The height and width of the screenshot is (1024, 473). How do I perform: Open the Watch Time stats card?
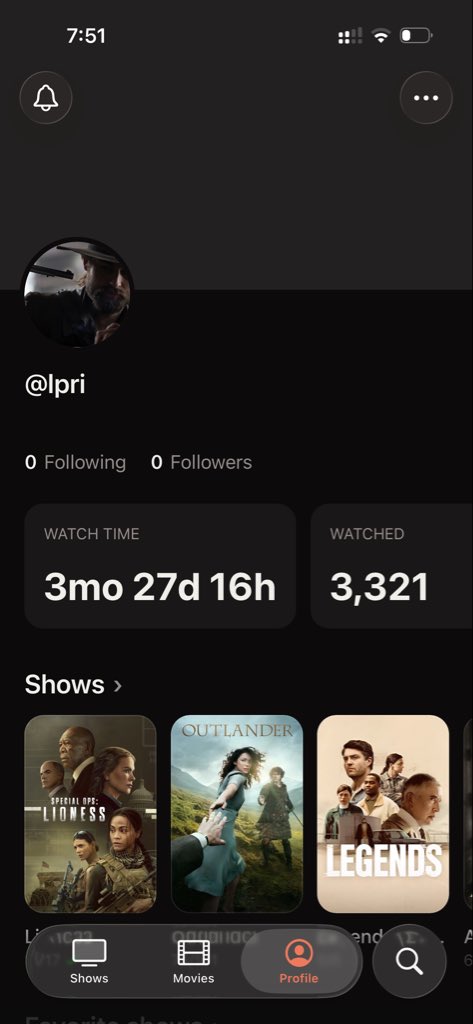[x=160, y=566]
